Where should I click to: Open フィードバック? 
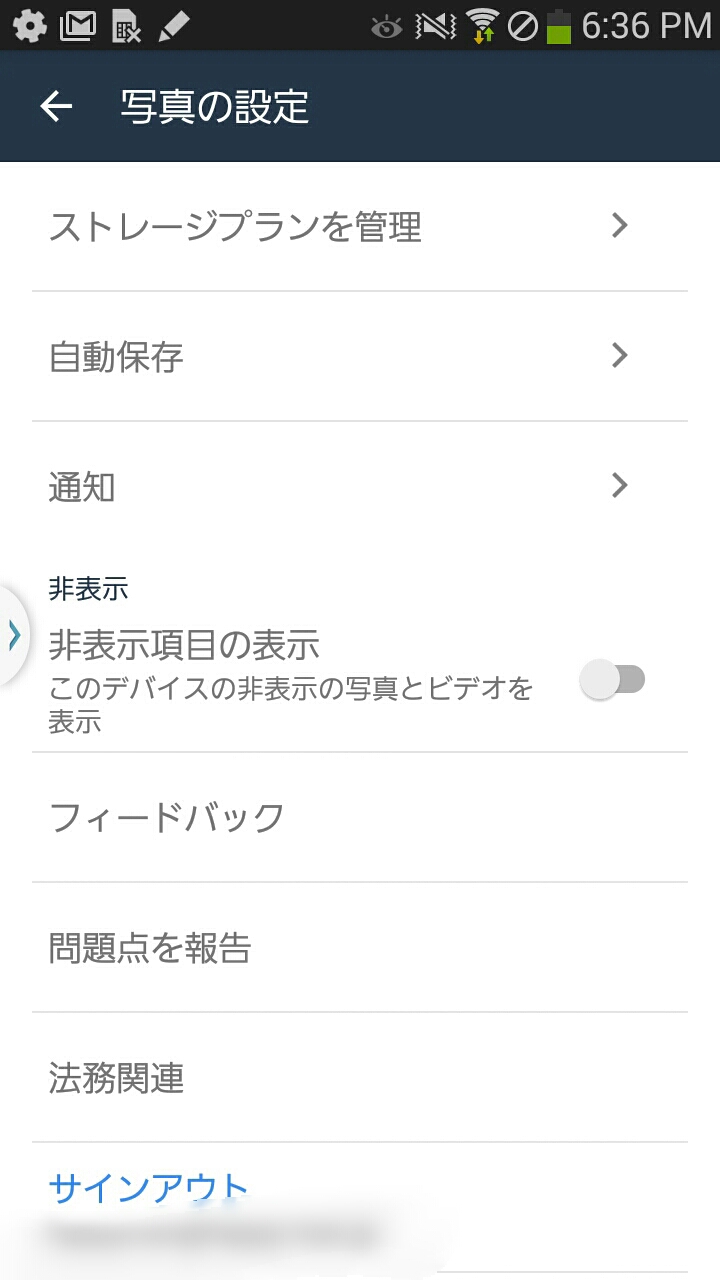click(360, 818)
